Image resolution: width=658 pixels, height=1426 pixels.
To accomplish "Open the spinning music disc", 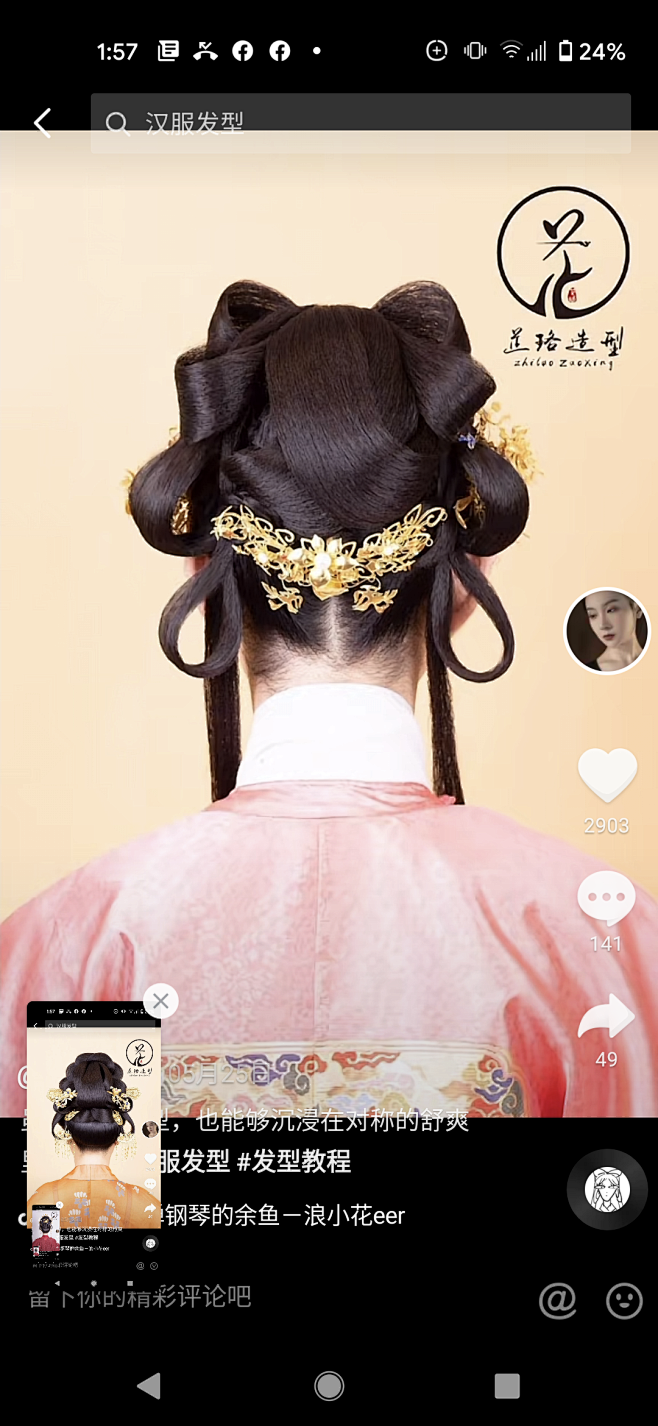I will 607,1190.
